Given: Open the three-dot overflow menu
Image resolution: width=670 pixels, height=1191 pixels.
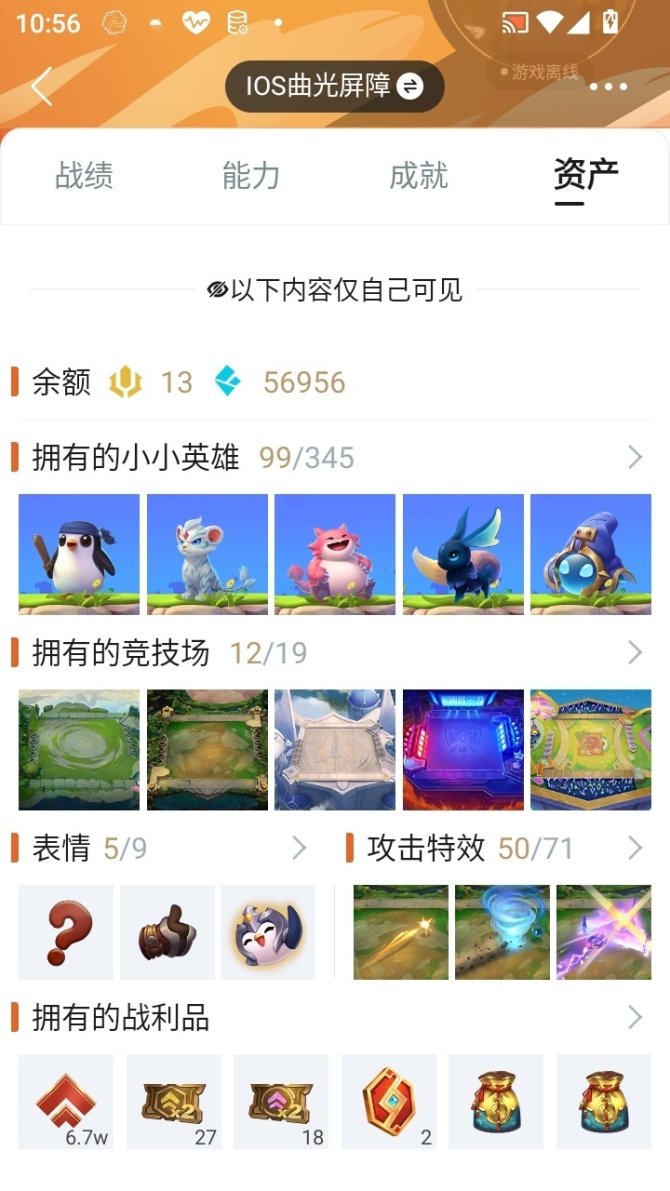Looking at the screenshot, I should pos(608,87).
